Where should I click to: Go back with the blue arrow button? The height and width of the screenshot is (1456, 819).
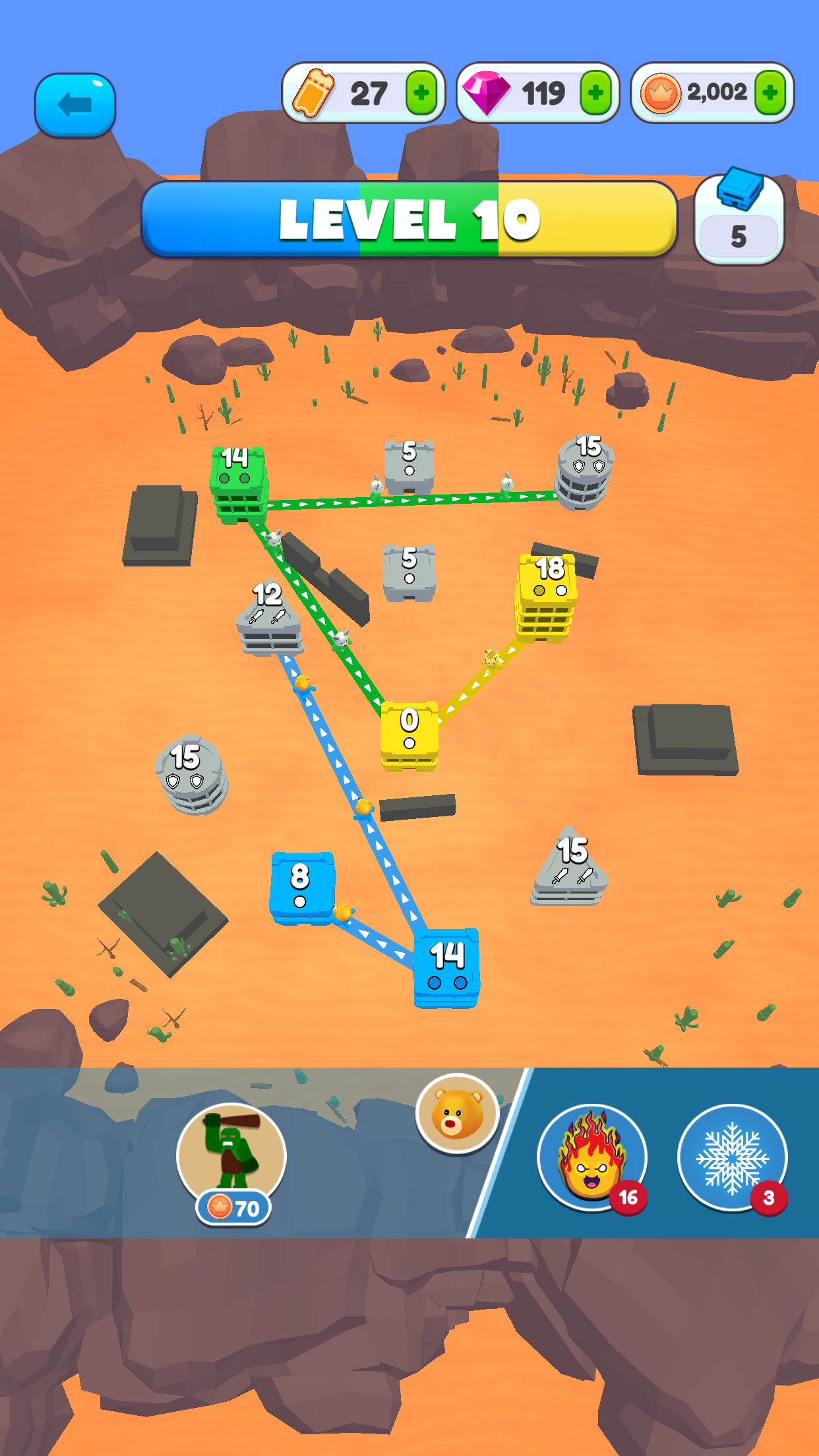[x=75, y=106]
